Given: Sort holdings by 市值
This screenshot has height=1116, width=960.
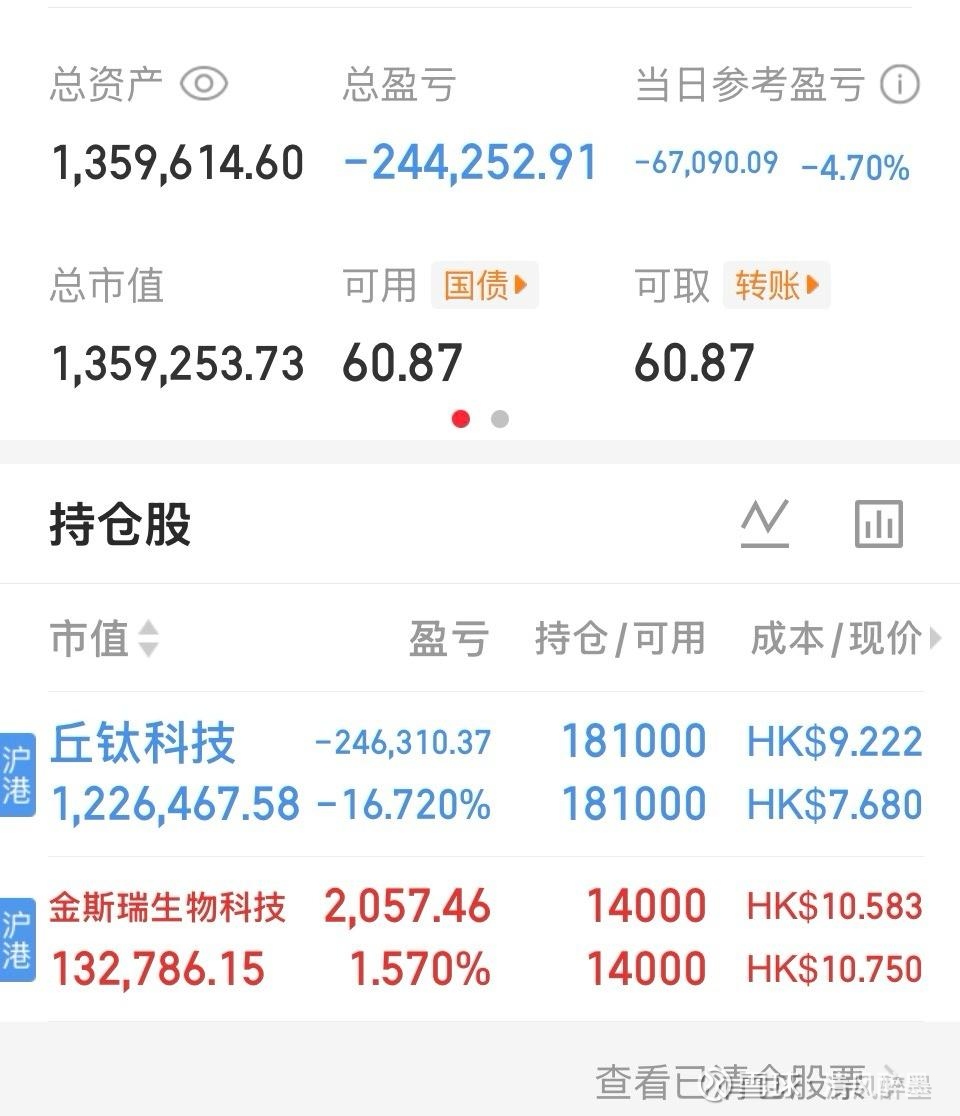Looking at the screenshot, I should [104, 638].
